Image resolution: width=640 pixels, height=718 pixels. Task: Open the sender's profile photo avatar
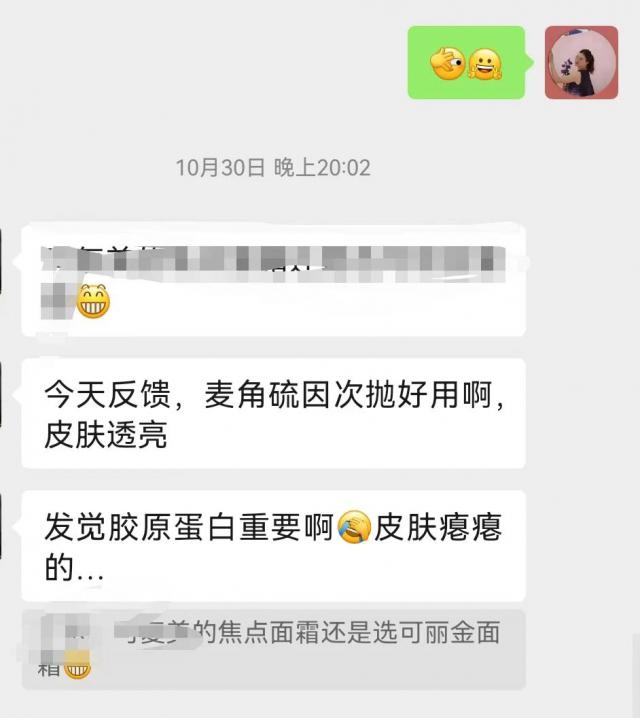click(x=581, y=62)
